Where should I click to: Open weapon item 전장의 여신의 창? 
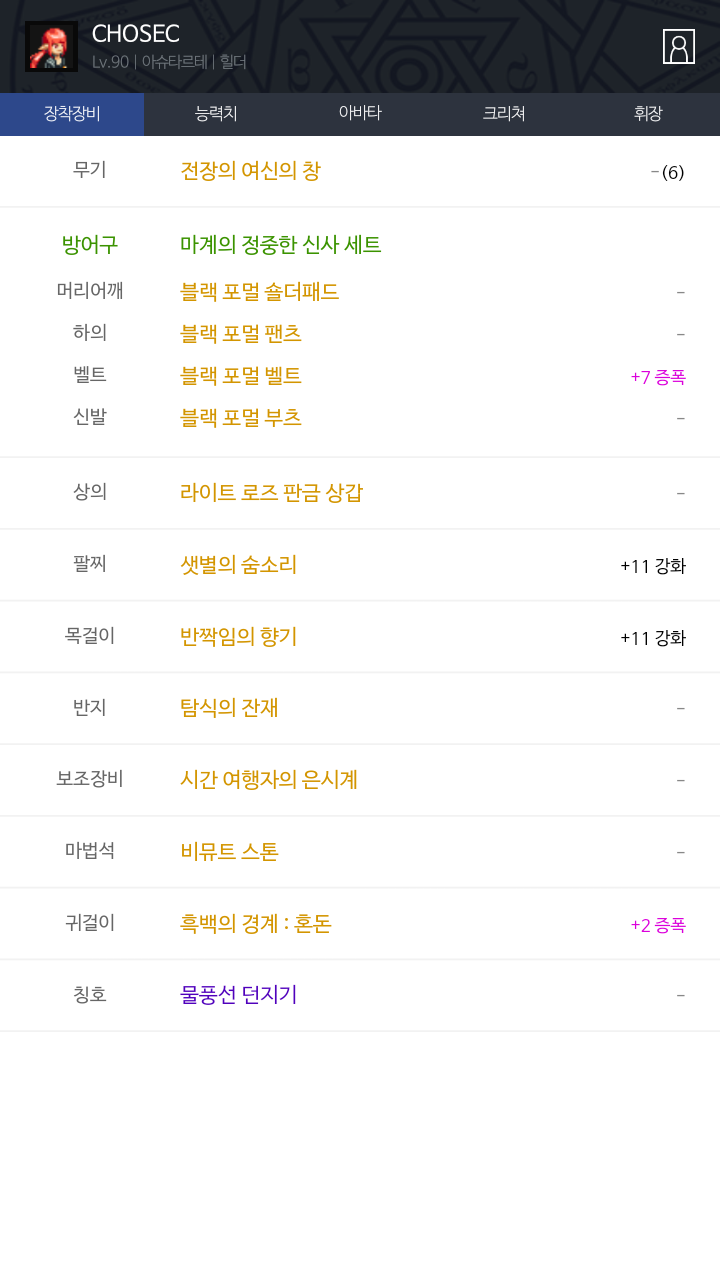(x=250, y=171)
